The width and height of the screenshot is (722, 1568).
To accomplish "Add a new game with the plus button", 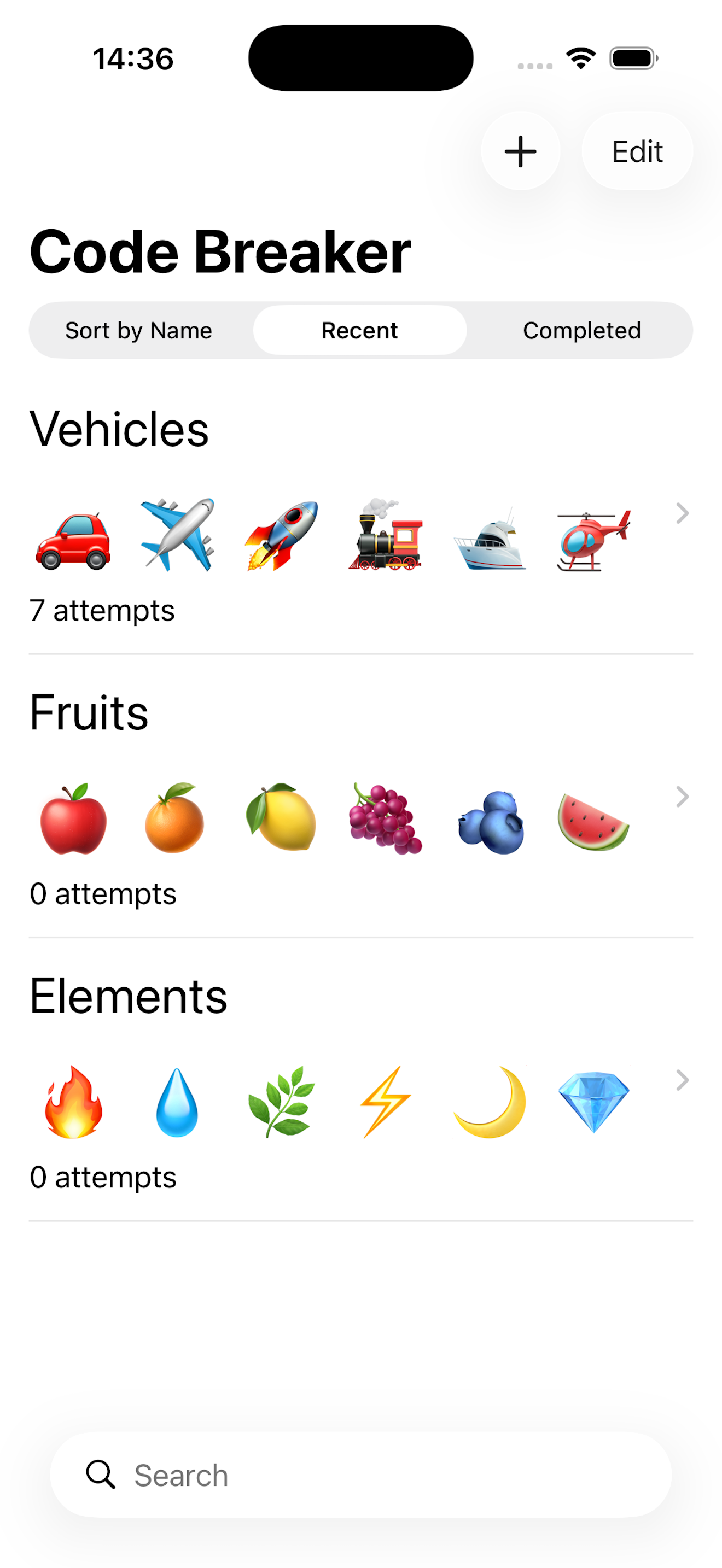I will pyautogui.click(x=520, y=151).
